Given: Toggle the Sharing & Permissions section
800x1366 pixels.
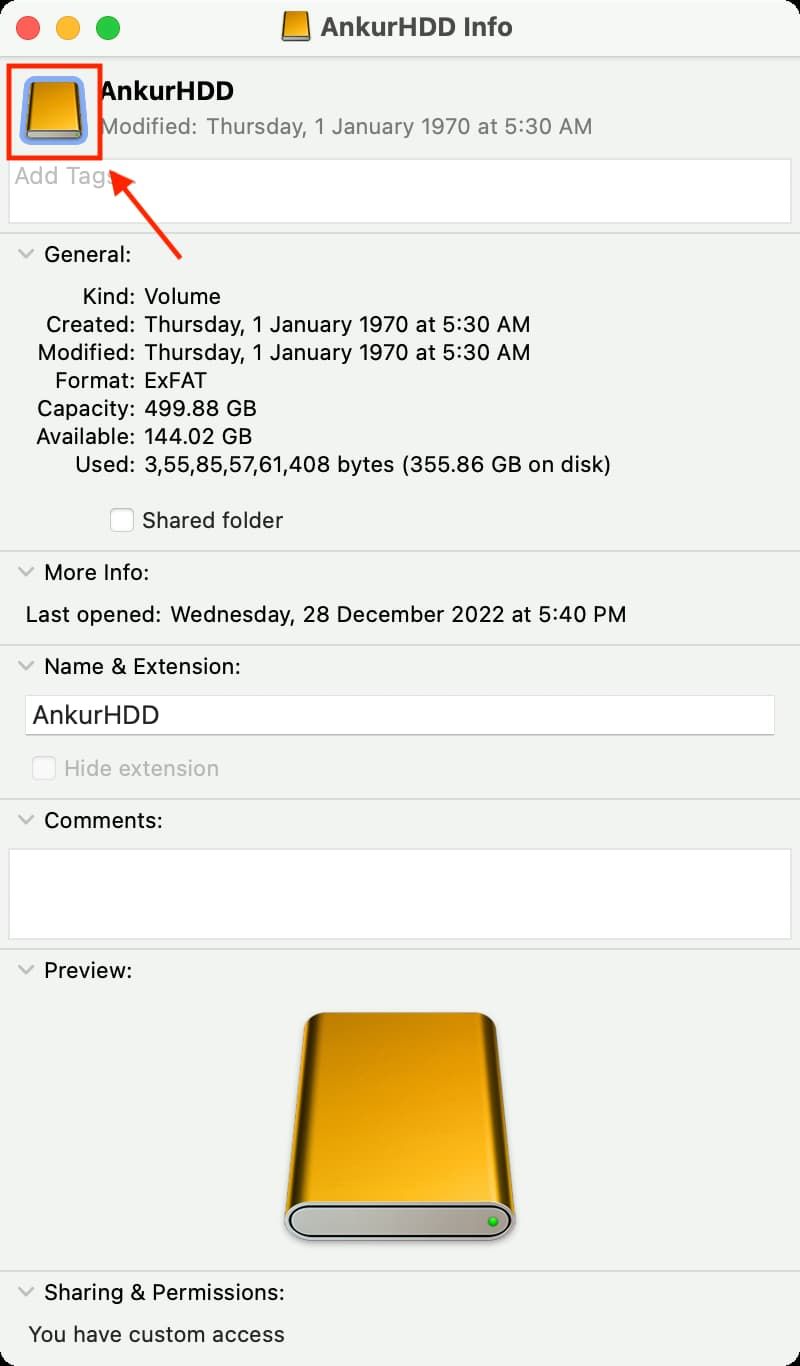Looking at the screenshot, I should (25, 1293).
